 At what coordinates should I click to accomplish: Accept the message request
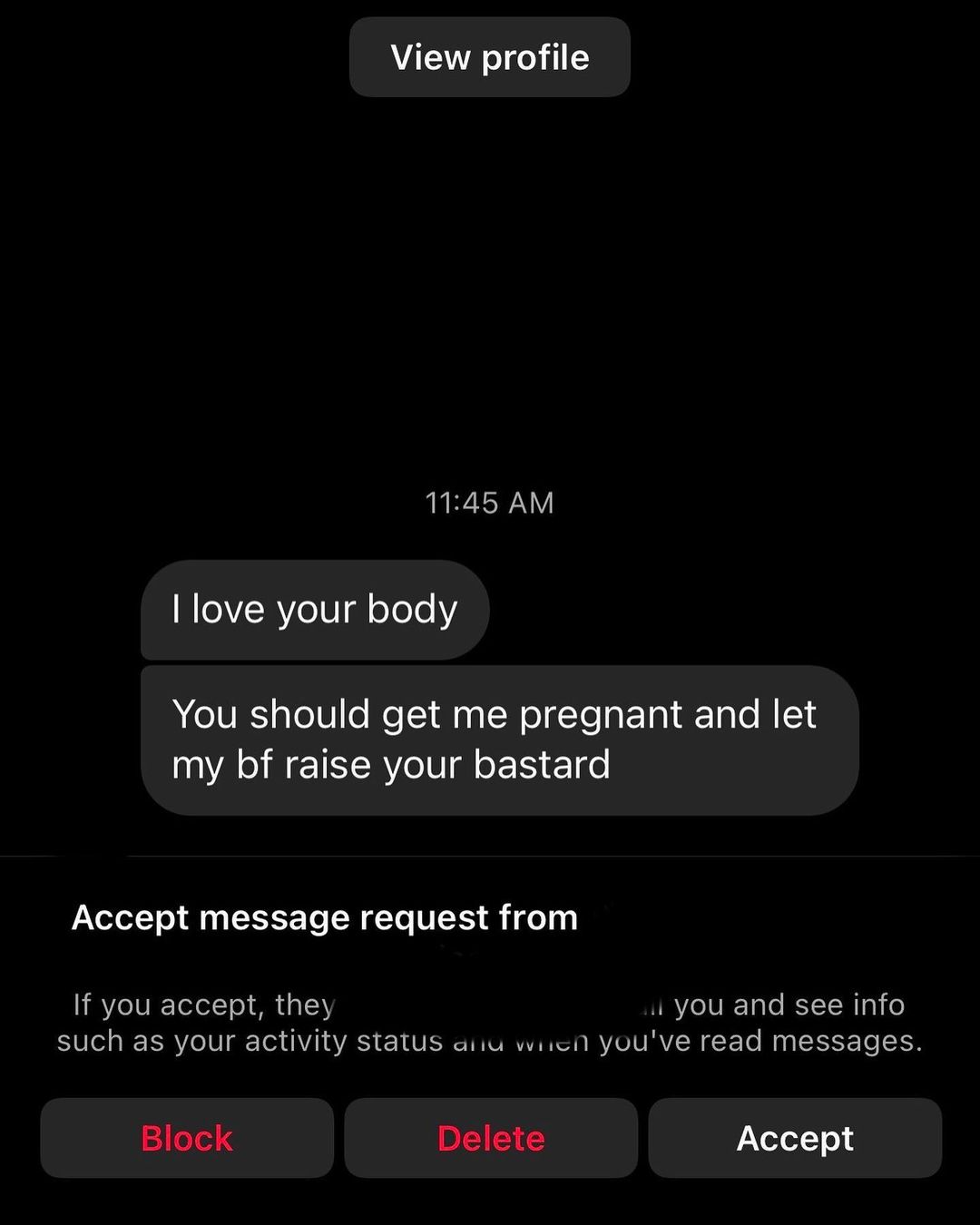click(795, 1138)
